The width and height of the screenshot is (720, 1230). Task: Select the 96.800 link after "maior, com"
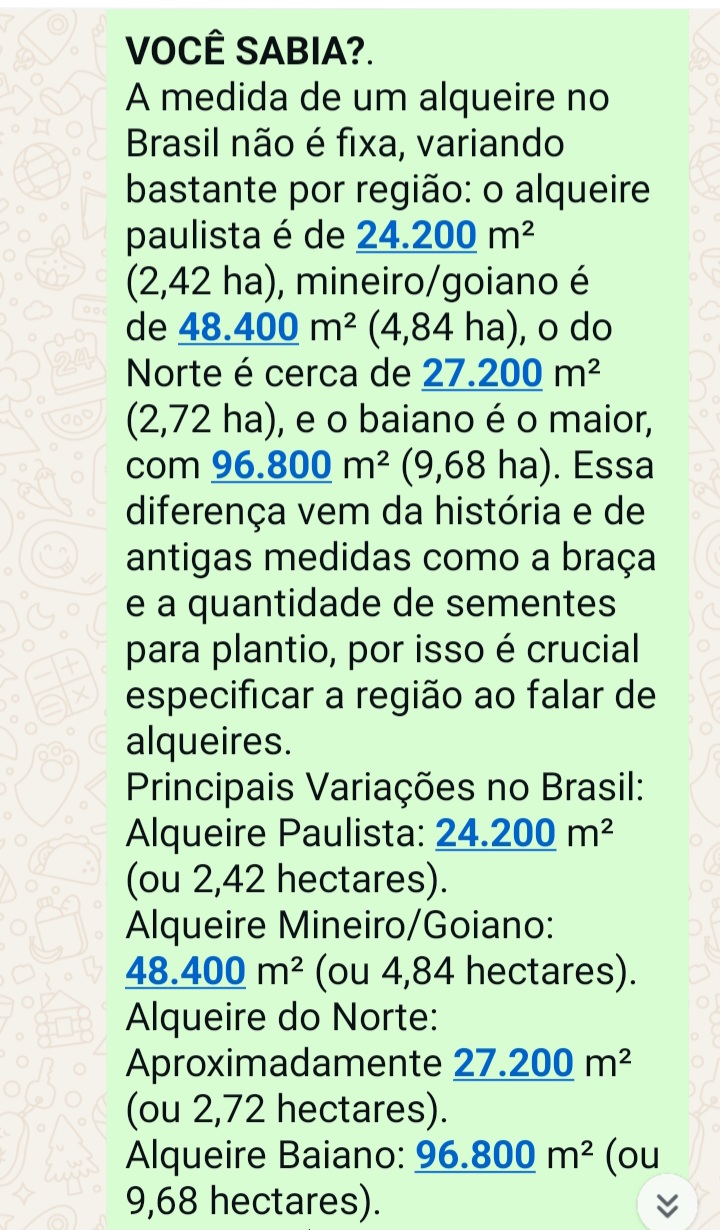[271, 465]
